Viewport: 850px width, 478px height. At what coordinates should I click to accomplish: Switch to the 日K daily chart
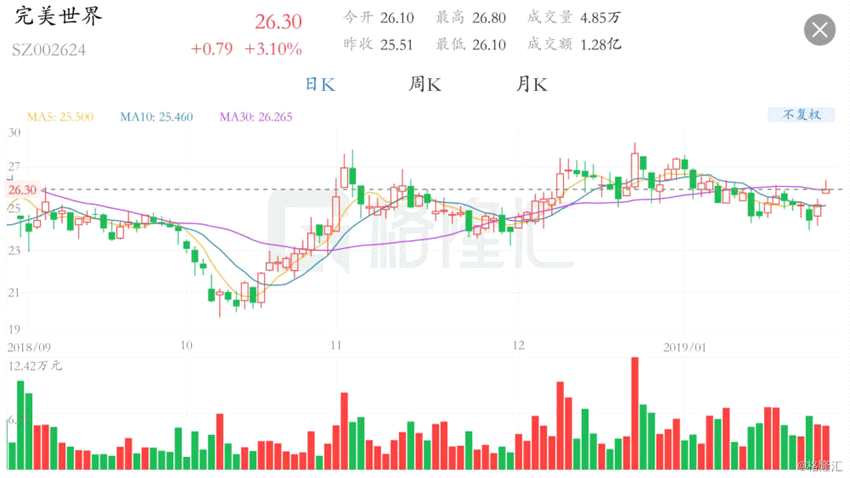point(320,85)
